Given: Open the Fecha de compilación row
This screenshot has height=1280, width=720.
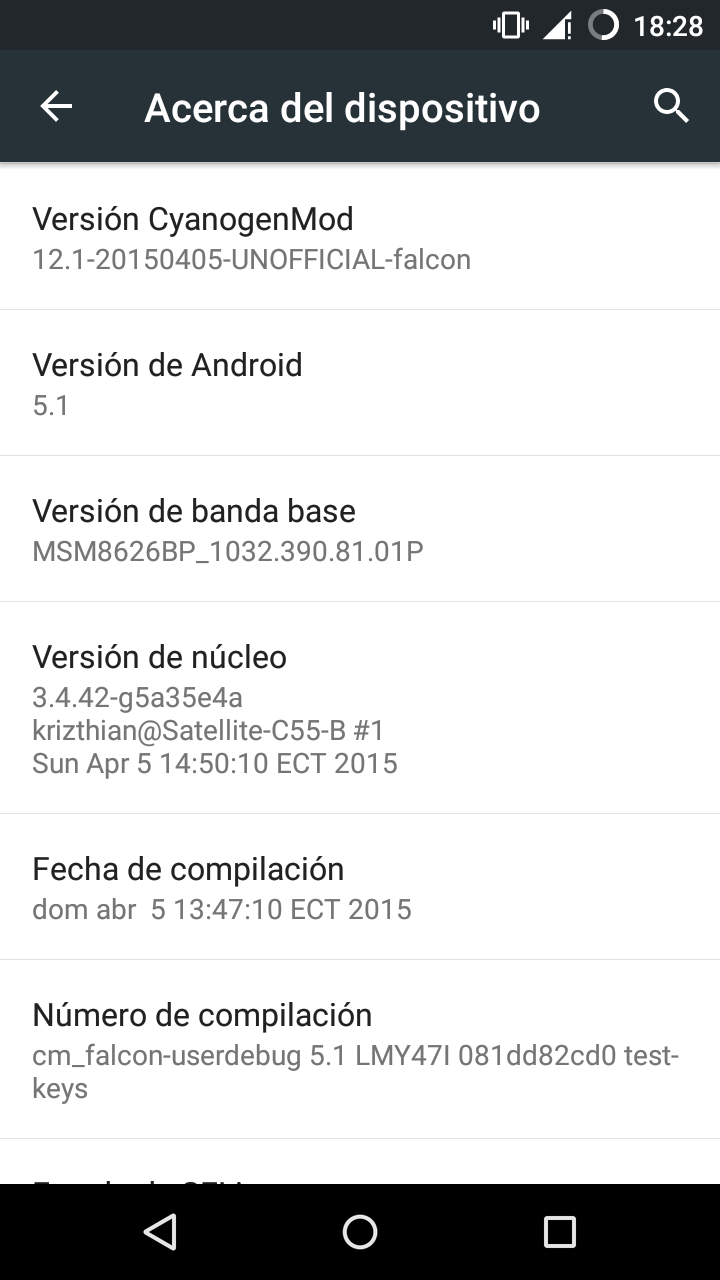Looking at the screenshot, I should coord(360,887).
